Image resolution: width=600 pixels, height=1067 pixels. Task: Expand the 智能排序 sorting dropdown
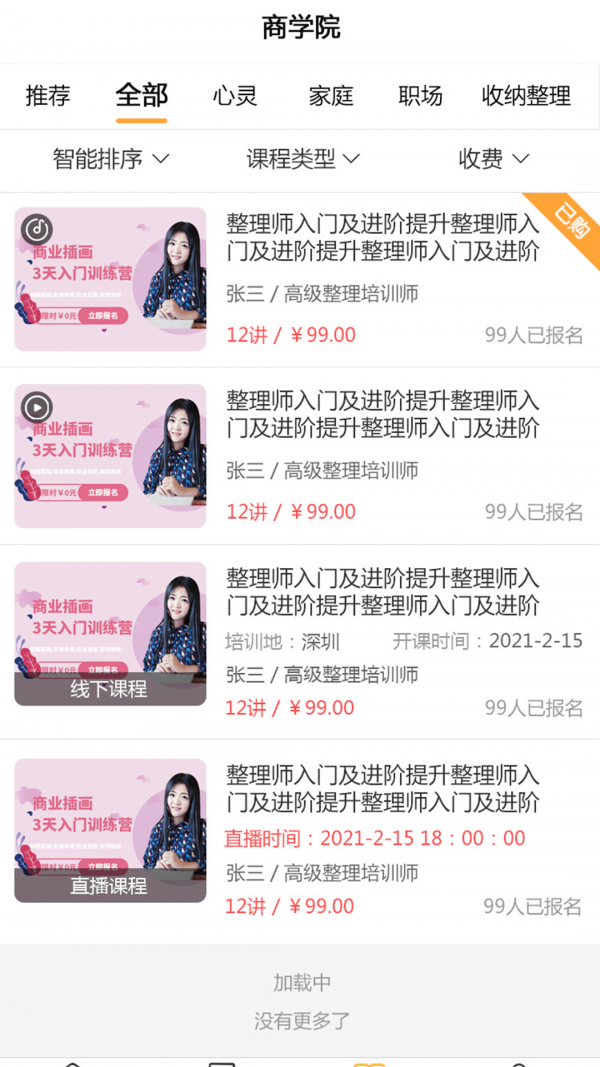pos(111,159)
